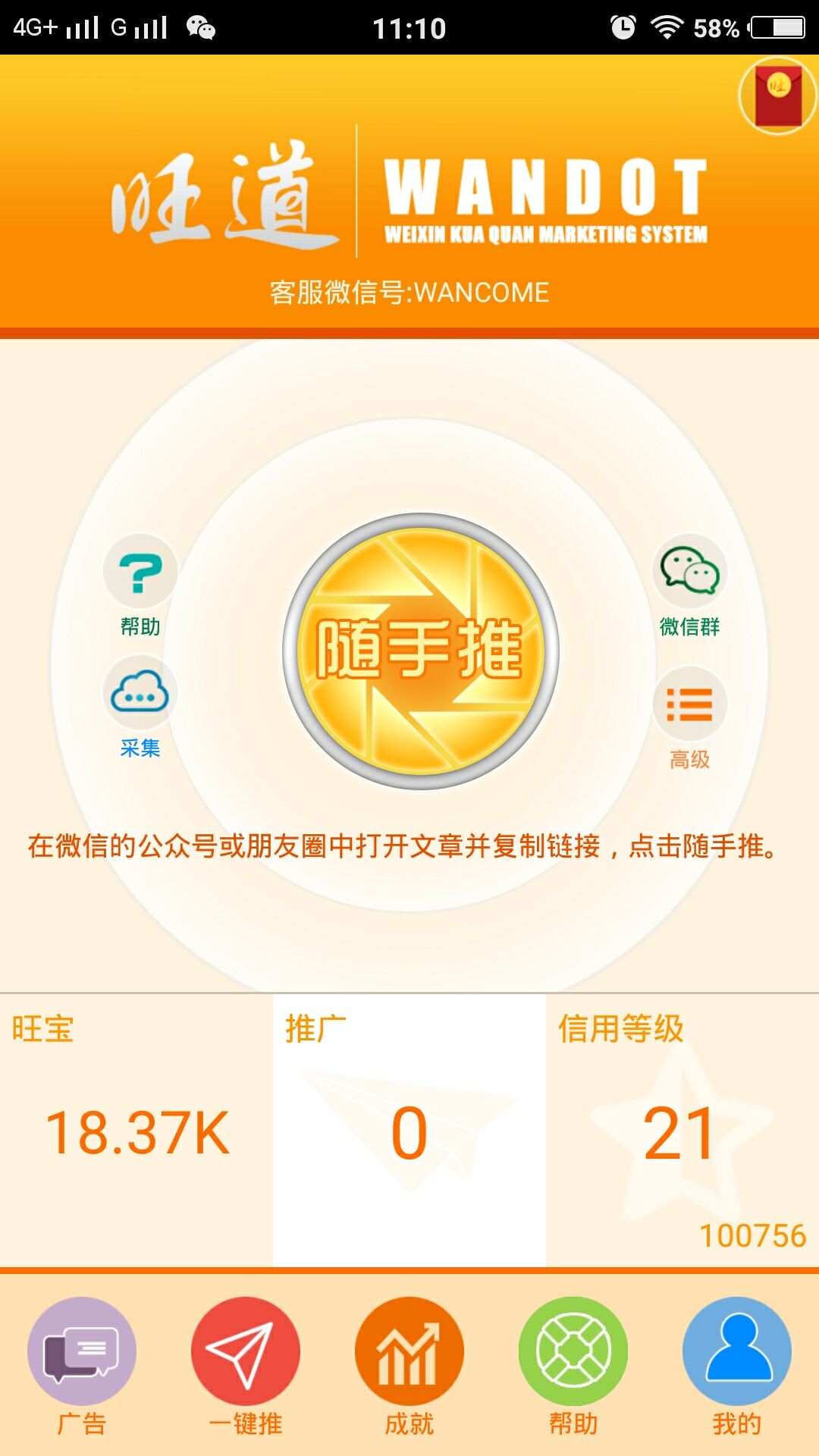The image size is (819, 1456).
Task: Tap the customer service ID WANCOME text
Action: [x=409, y=290]
